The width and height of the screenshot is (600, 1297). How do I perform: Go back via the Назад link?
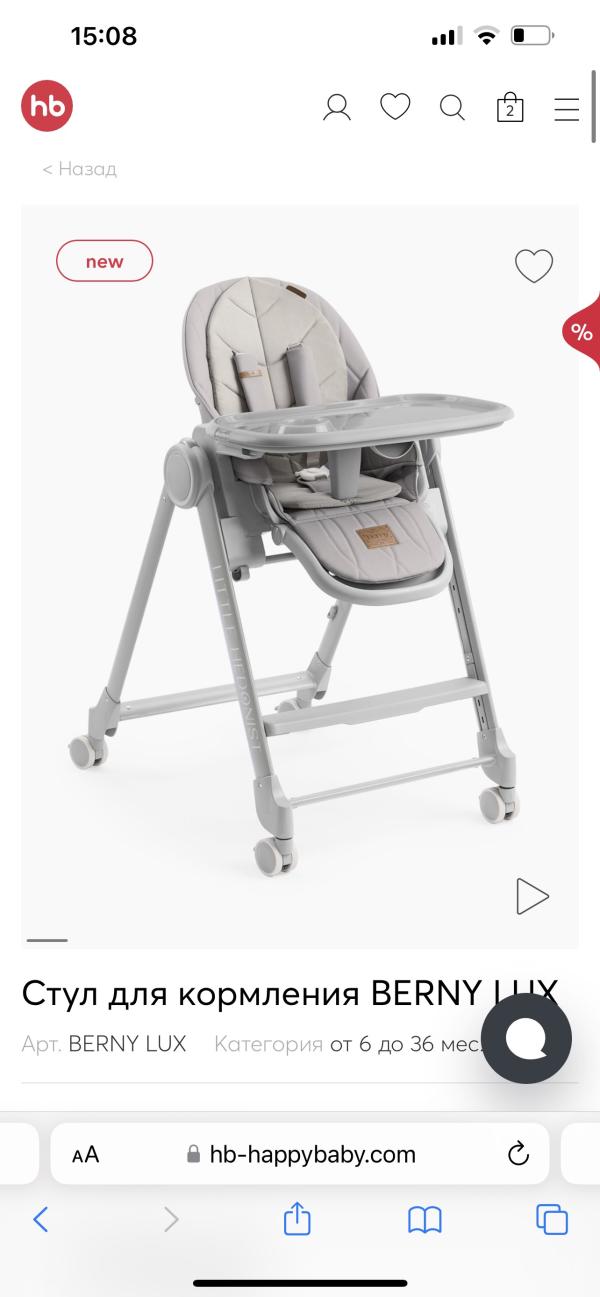pos(79,169)
